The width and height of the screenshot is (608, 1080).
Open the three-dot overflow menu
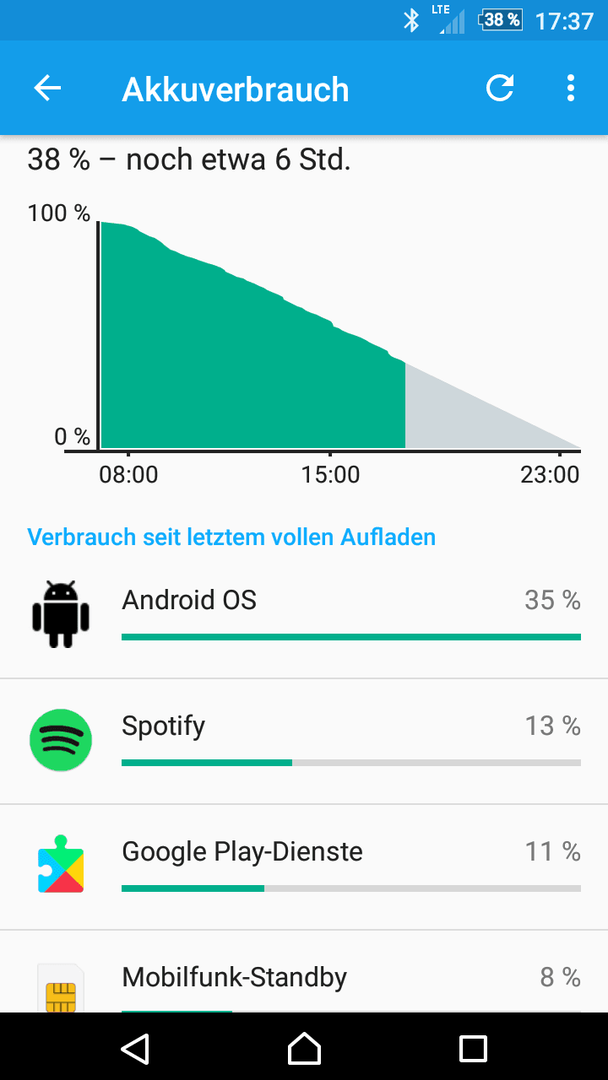click(570, 88)
